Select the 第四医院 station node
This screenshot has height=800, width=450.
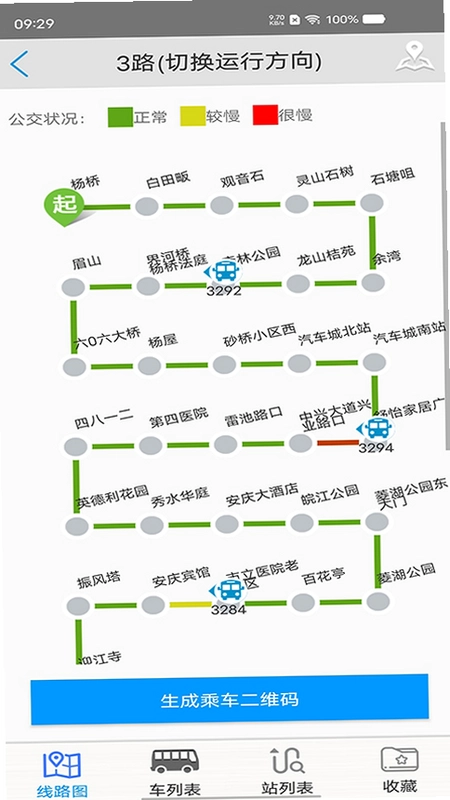click(151, 445)
